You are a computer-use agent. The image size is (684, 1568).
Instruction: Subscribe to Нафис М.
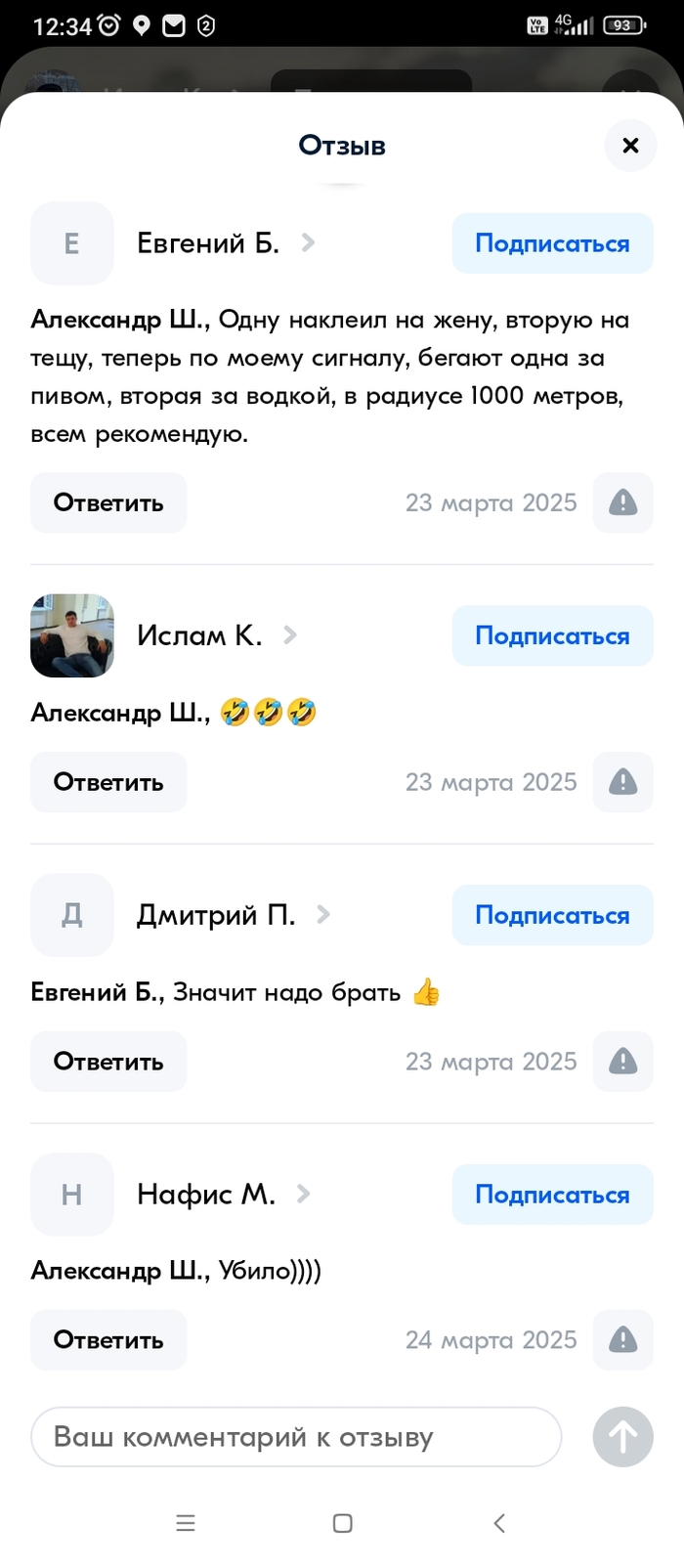click(552, 1195)
